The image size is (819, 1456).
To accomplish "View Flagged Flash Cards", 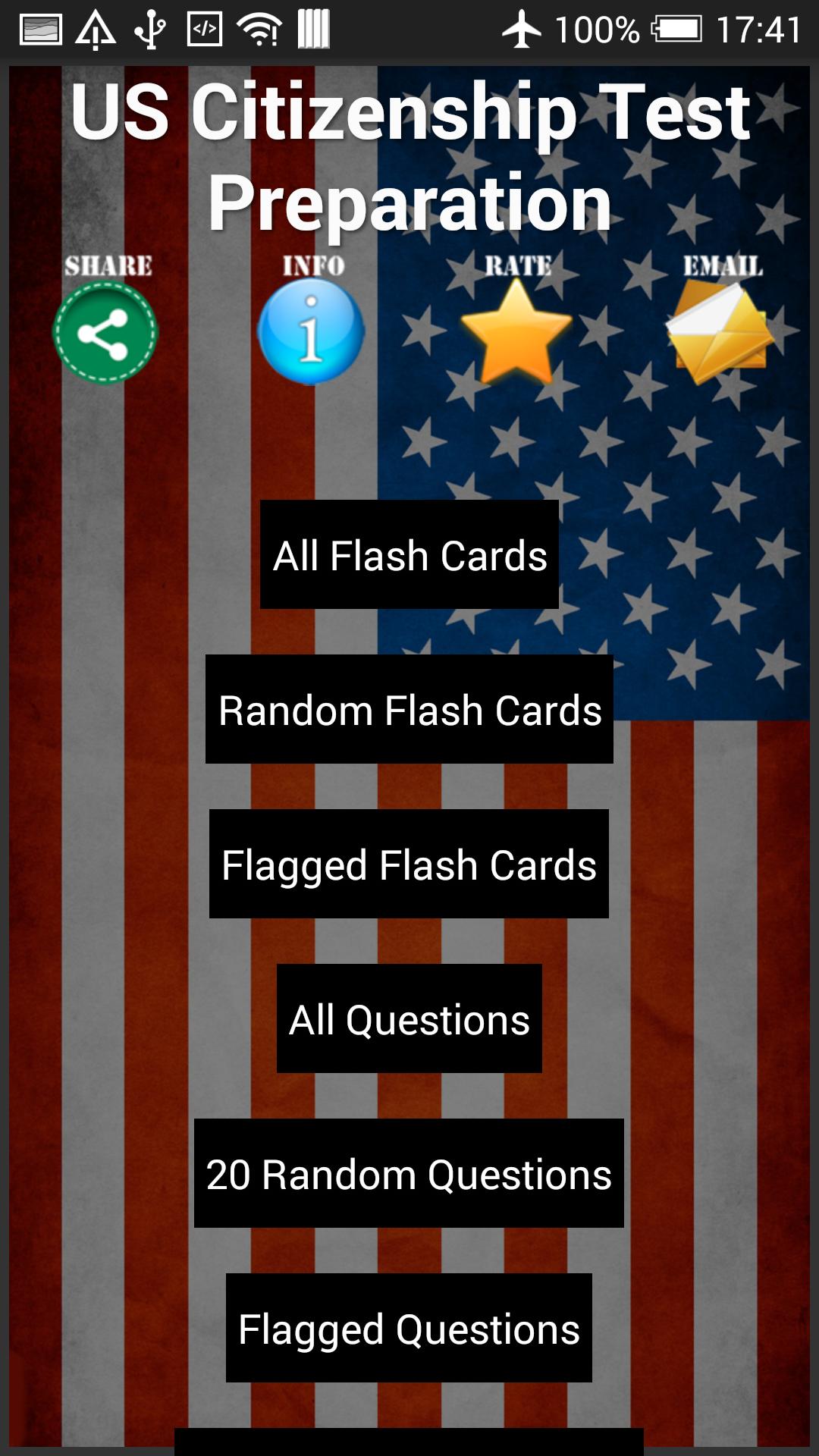I will coord(409,864).
